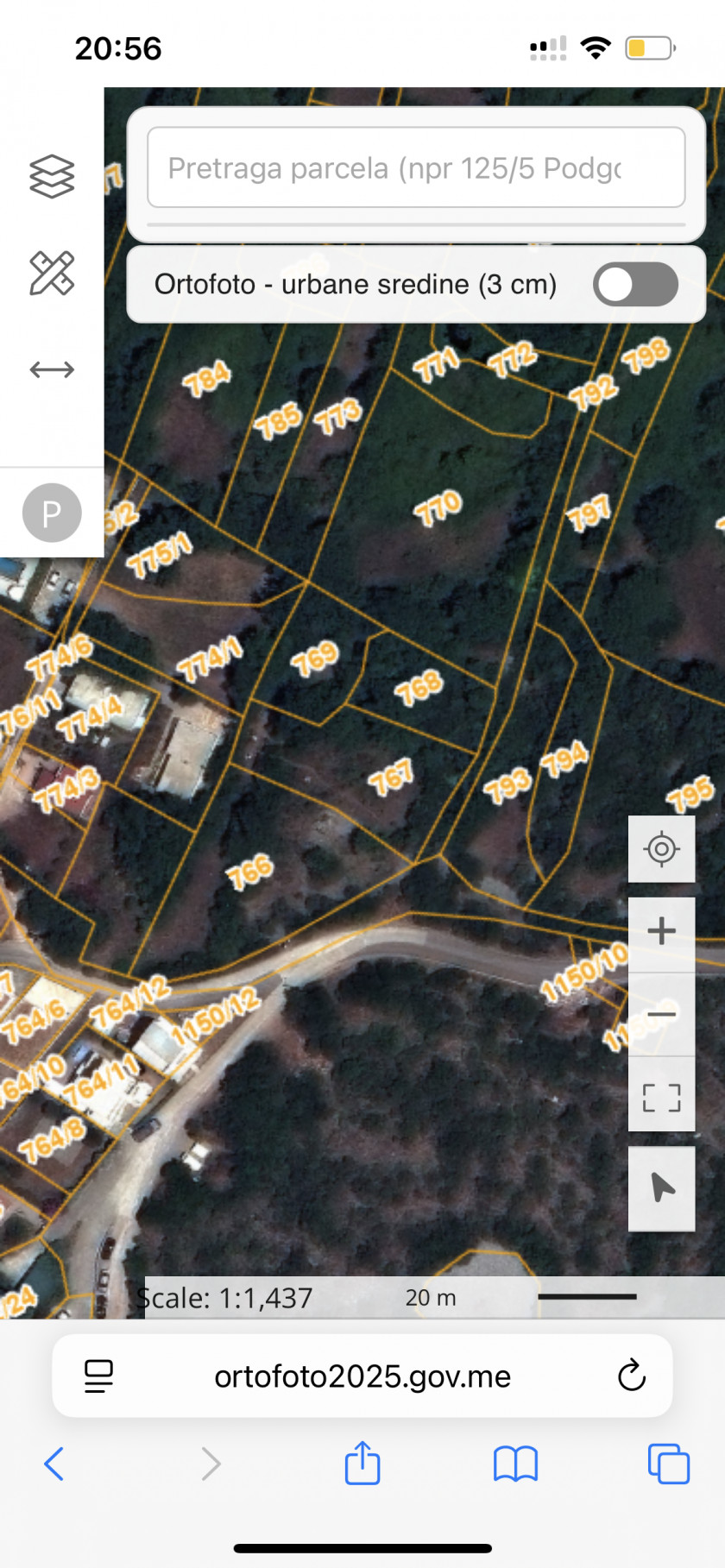Open the P profile button

(52, 513)
